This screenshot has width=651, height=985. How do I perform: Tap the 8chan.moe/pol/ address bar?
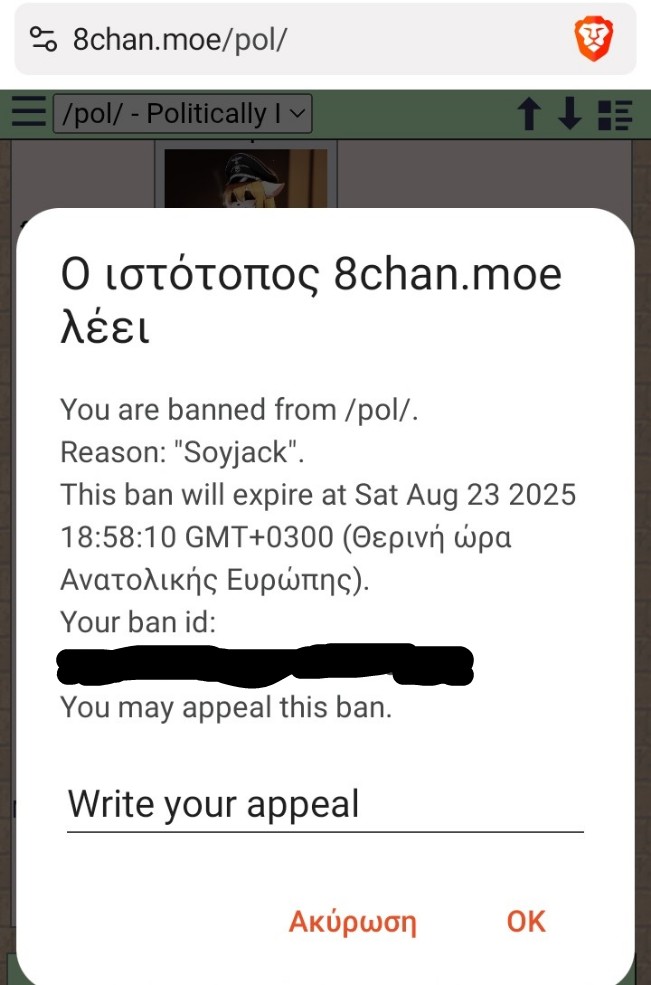tap(300, 39)
